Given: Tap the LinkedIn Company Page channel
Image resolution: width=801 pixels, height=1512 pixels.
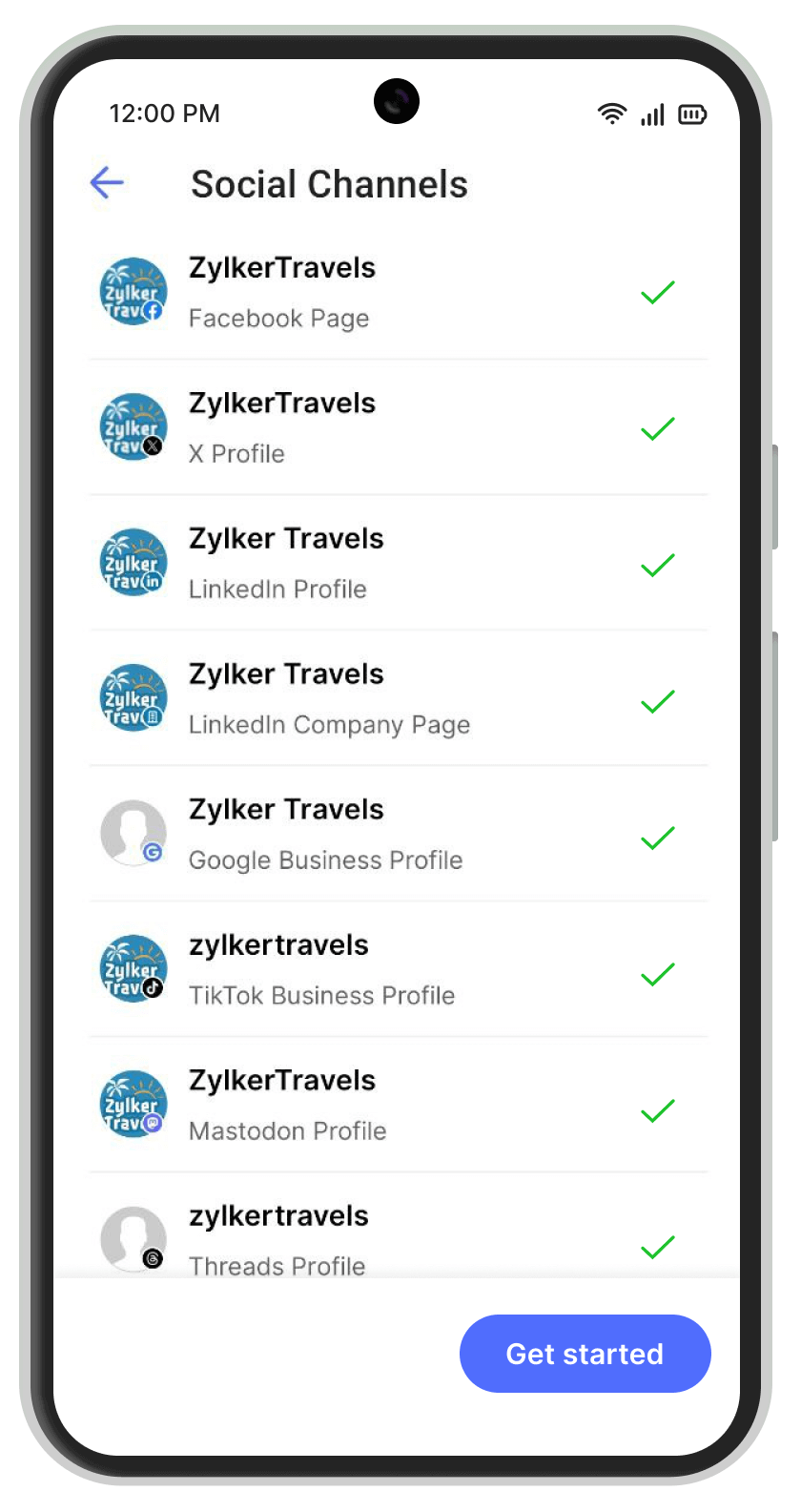Looking at the screenshot, I should (x=398, y=698).
